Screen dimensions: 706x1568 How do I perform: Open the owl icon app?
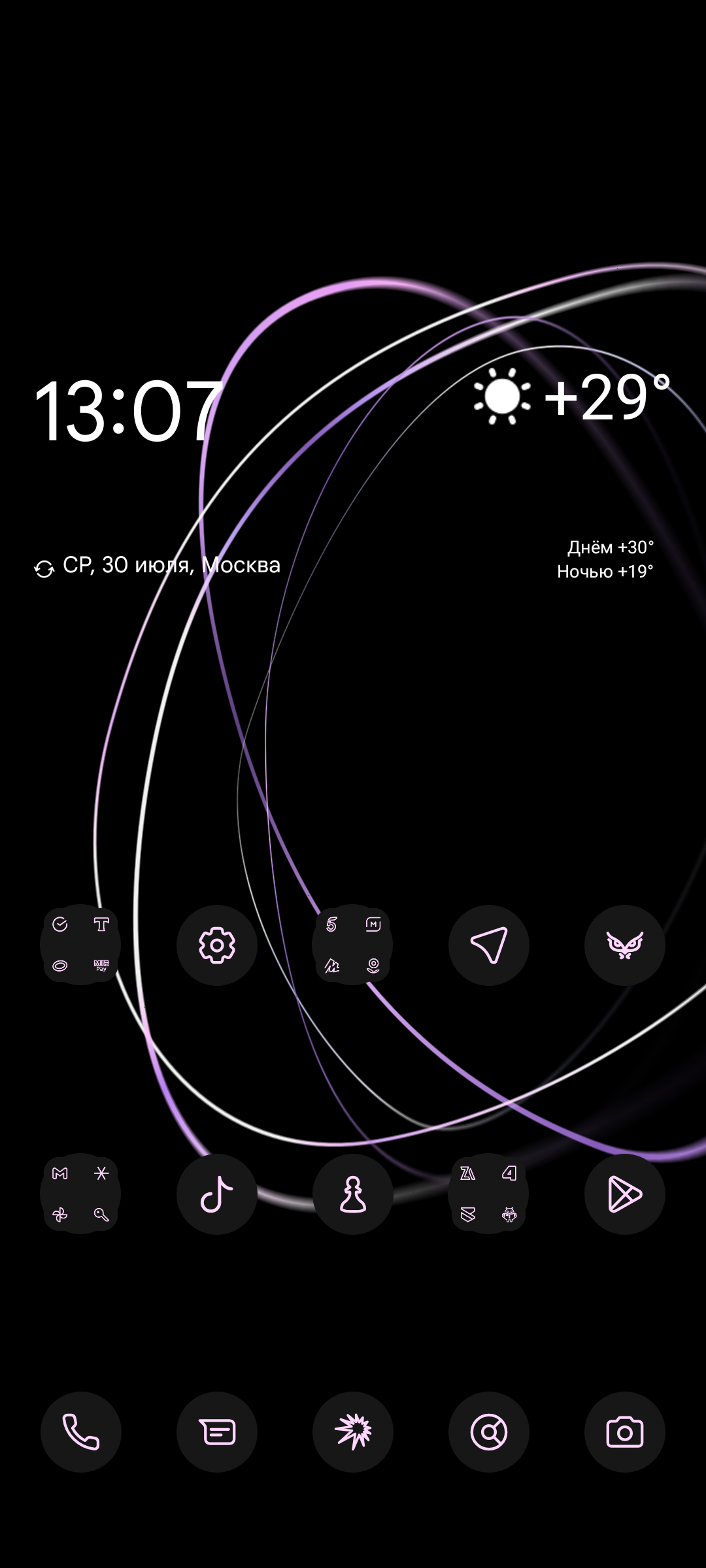(x=625, y=945)
